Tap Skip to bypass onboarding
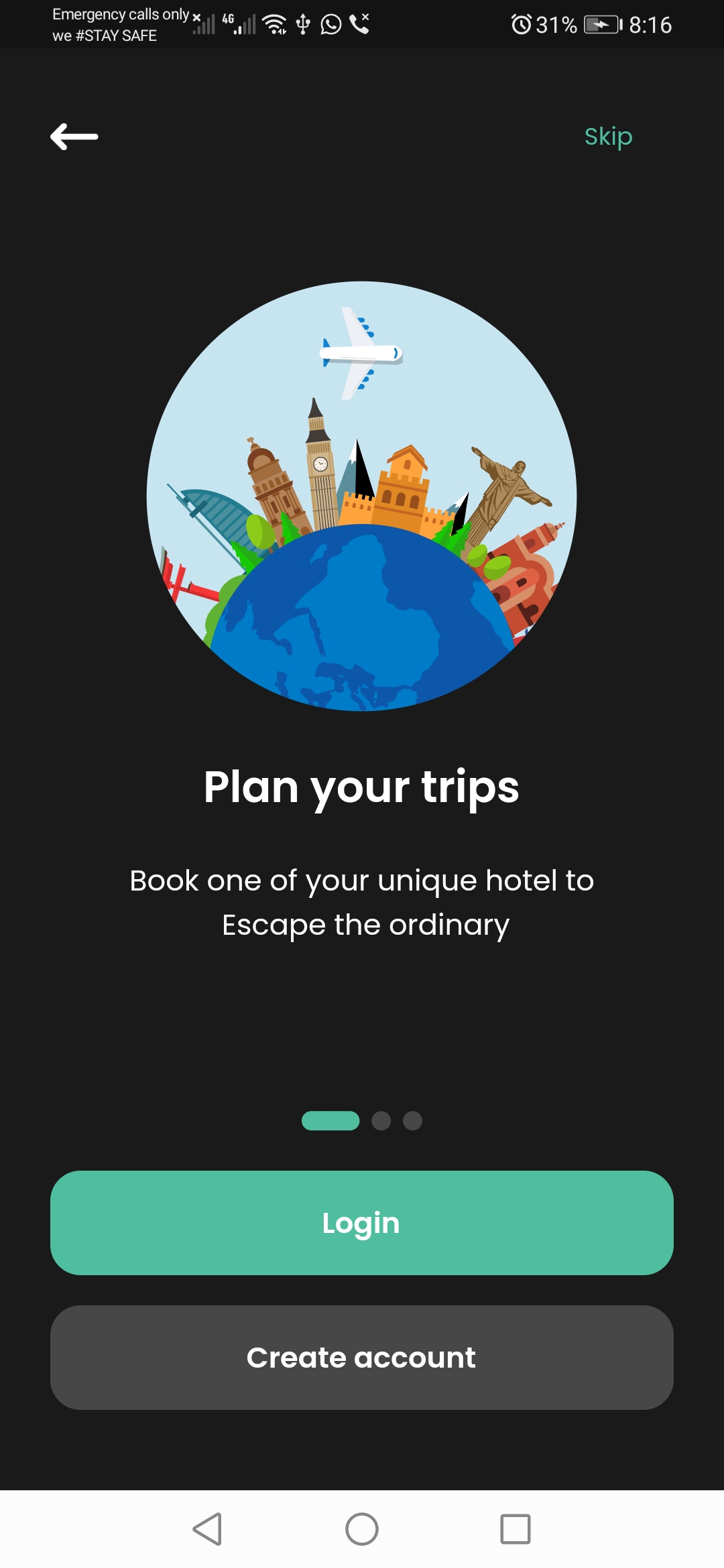The height and width of the screenshot is (1568, 724). pos(607,137)
